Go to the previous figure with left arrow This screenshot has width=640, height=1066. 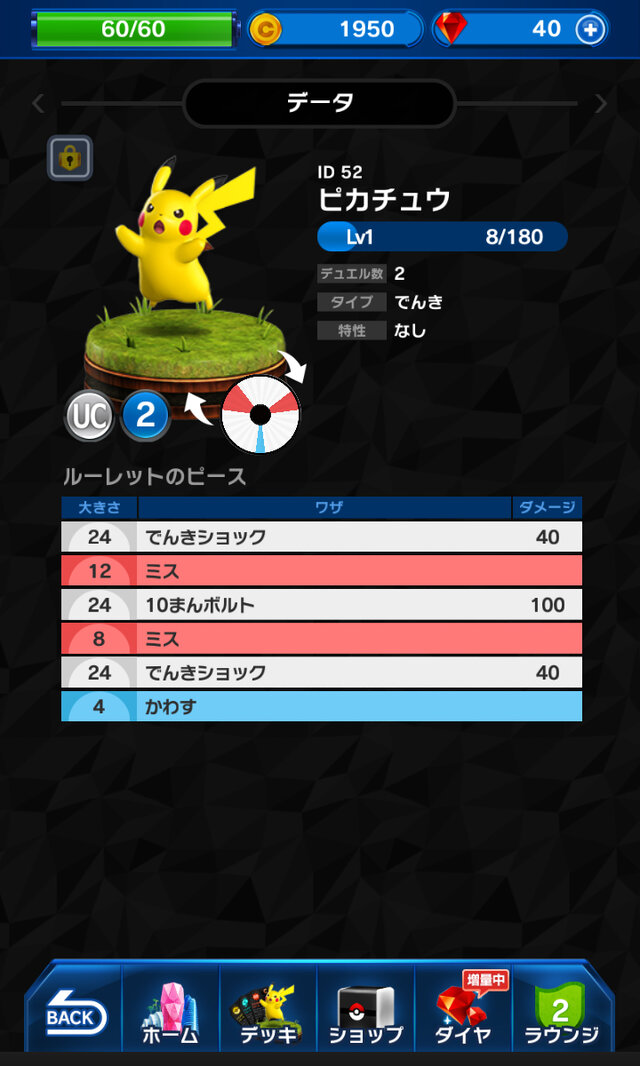click(38, 103)
